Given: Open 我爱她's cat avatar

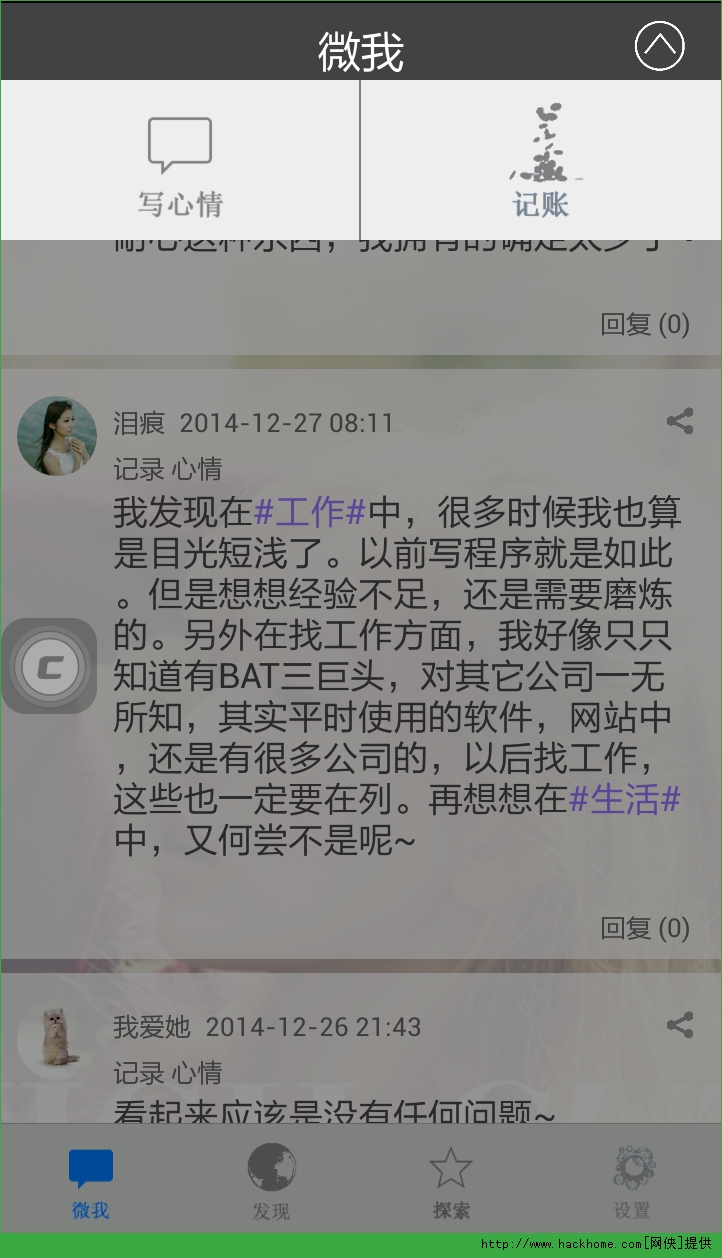Looking at the screenshot, I should coord(57,1038).
